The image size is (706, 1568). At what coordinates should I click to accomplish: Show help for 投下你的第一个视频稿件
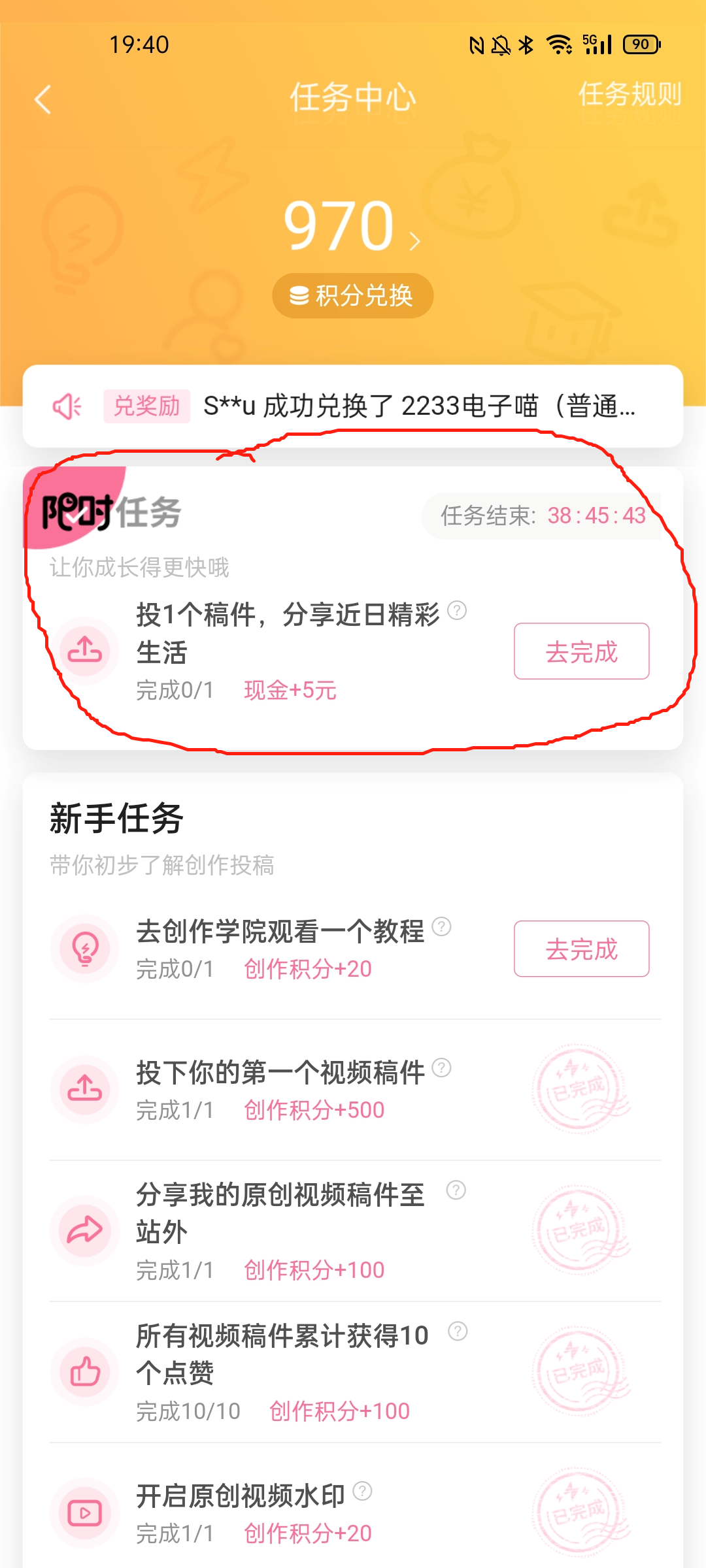tap(442, 1068)
